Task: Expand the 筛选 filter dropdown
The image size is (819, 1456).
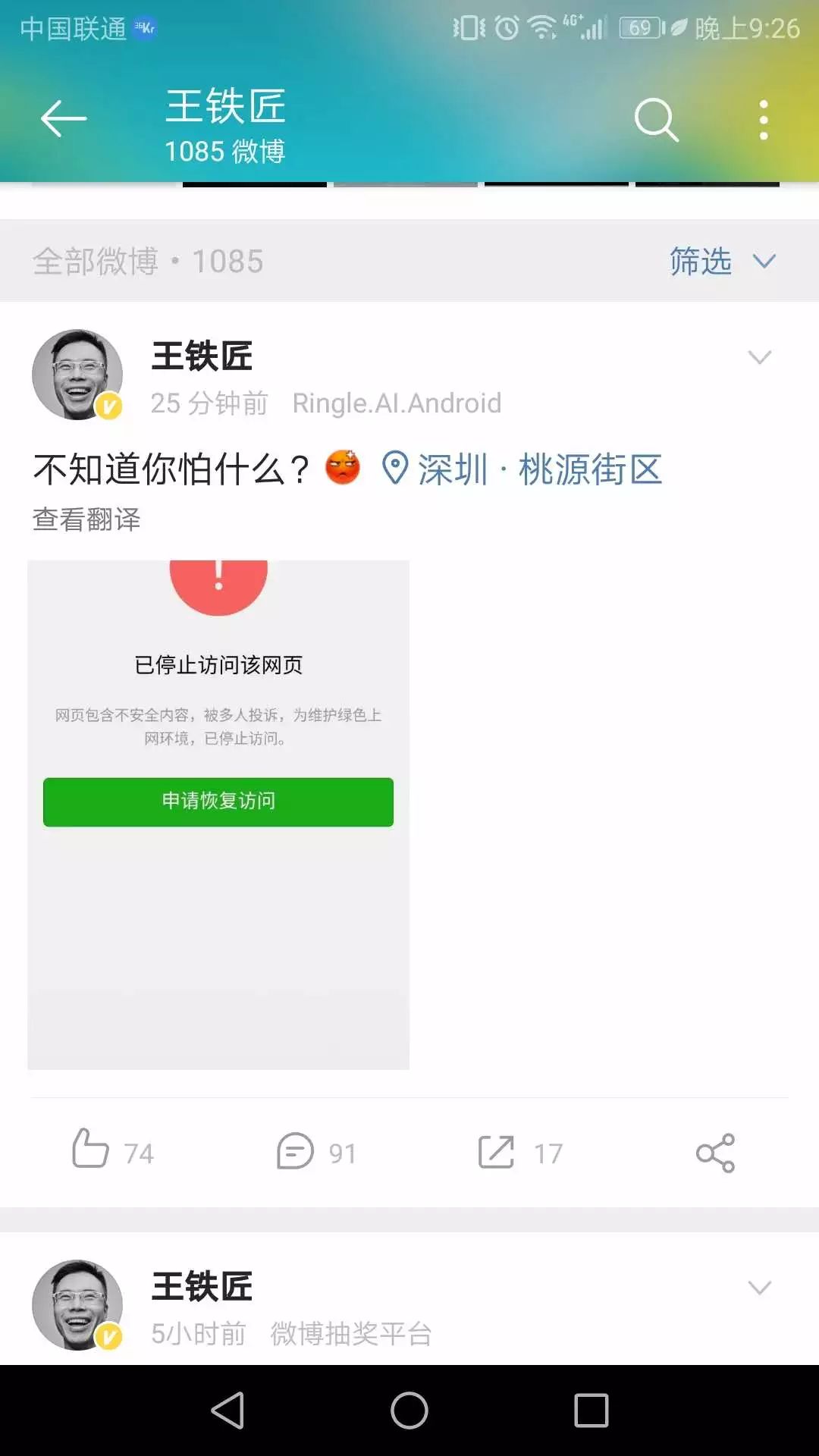Action: pyautogui.click(x=723, y=262)
